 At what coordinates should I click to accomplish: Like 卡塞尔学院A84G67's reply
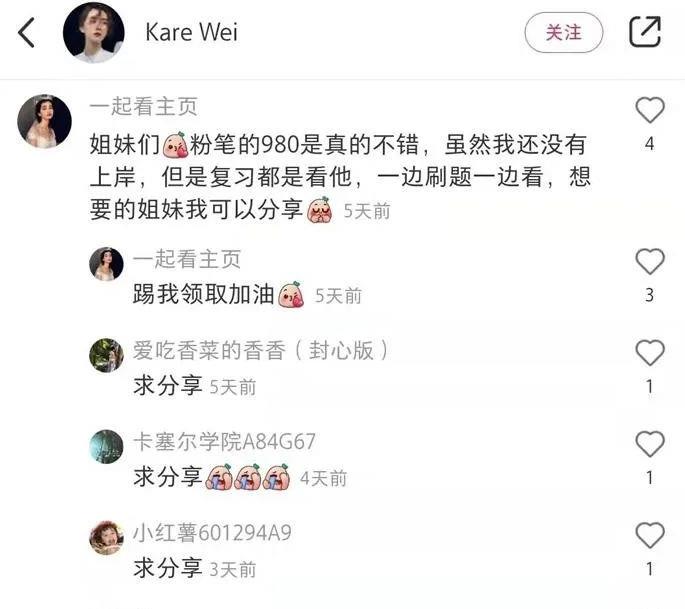[650, 444]
